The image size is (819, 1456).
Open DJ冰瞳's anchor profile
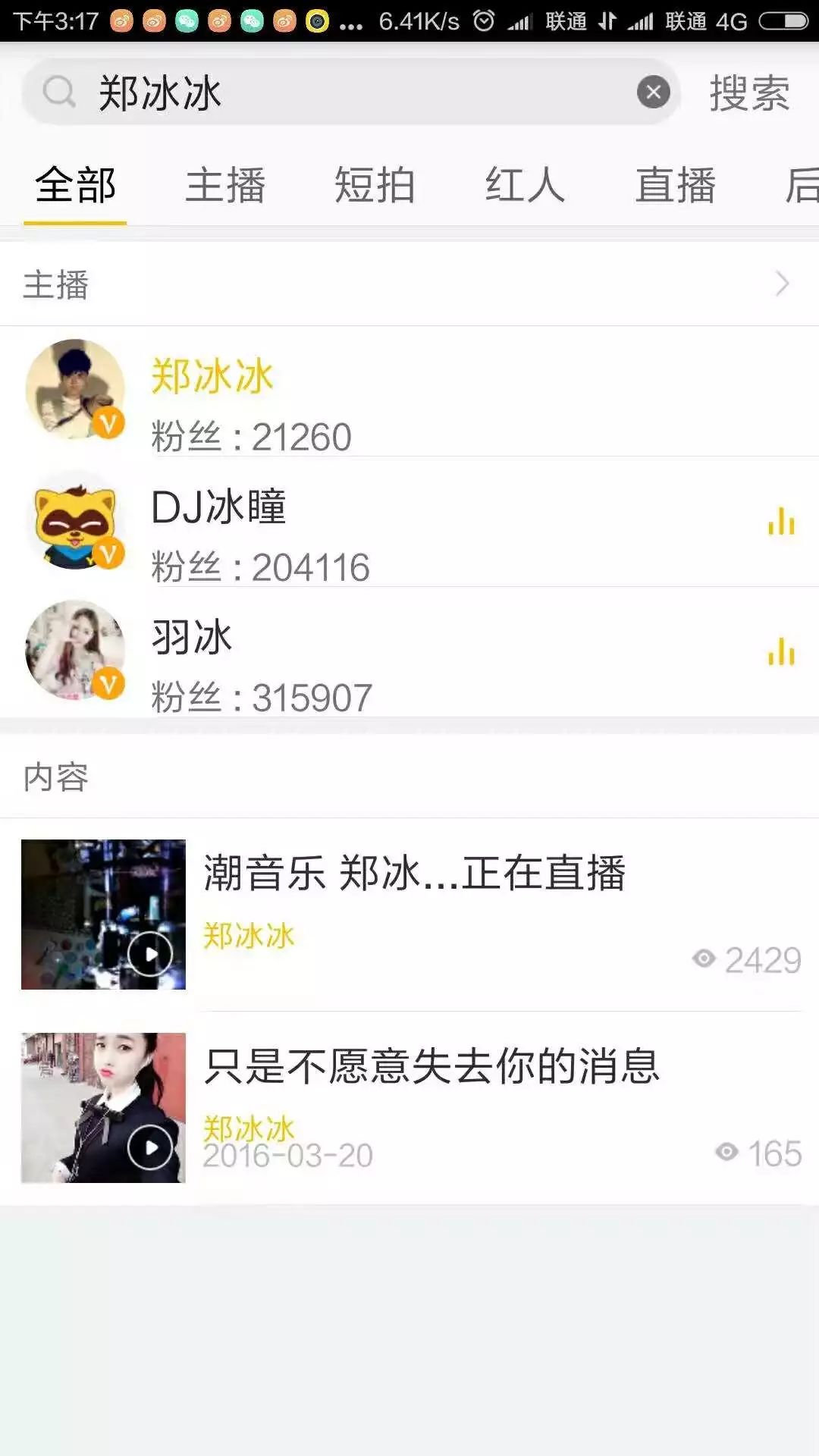(x=409, y=522)
